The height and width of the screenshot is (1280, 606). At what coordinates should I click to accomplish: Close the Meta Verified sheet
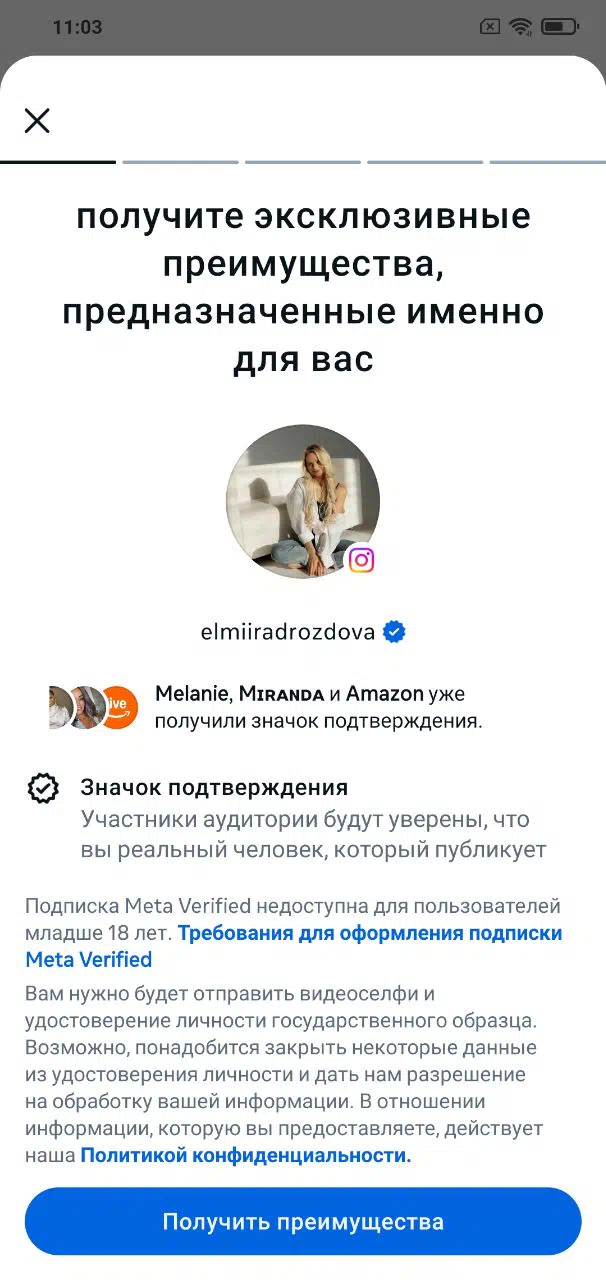coord(37,121)
